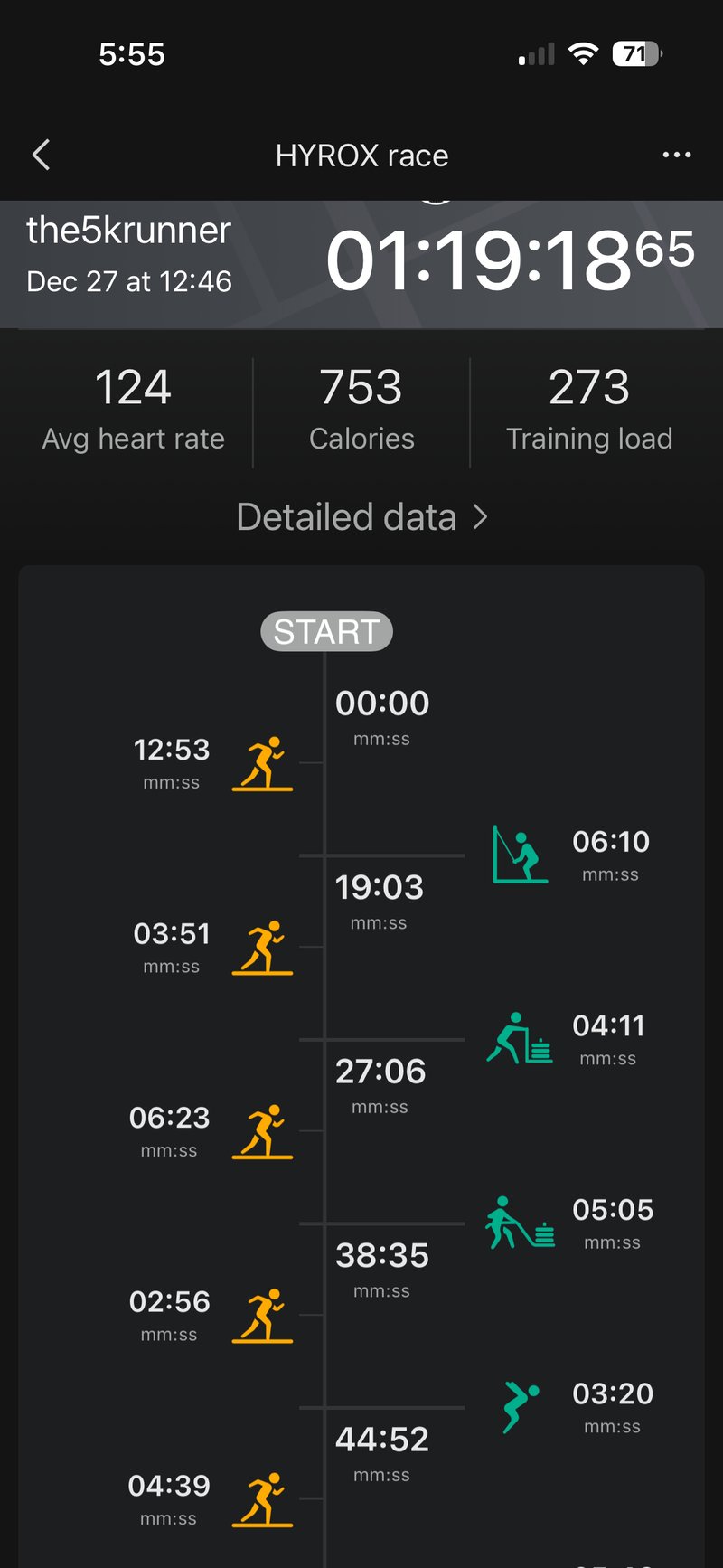Select the runner icon next to 06:23
The height and width of the screenshot is (1568, 723).
click(263, 1131)
